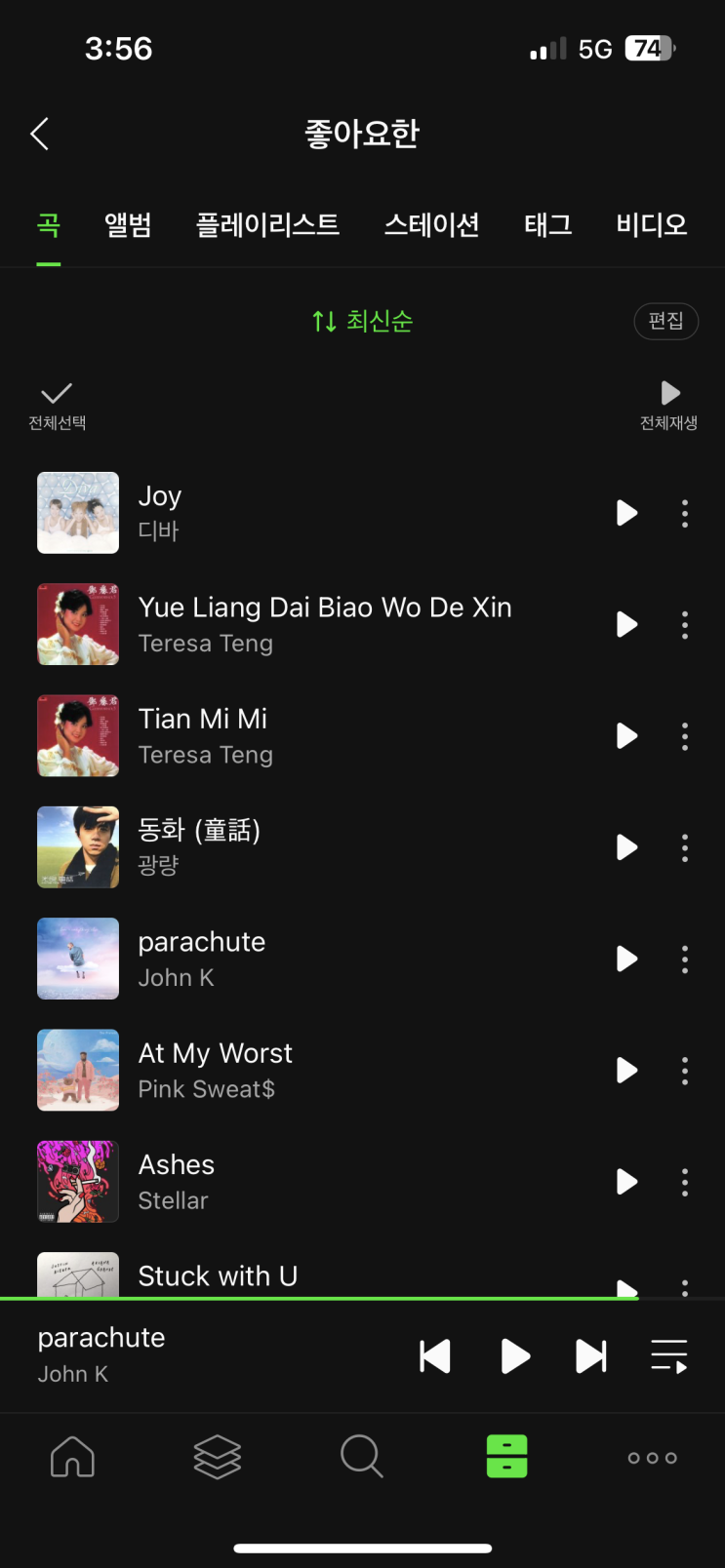Viewport: 725px width, 1568px height.
Task: Open the 스테이션 tab
Action: [x=431, y=225]
